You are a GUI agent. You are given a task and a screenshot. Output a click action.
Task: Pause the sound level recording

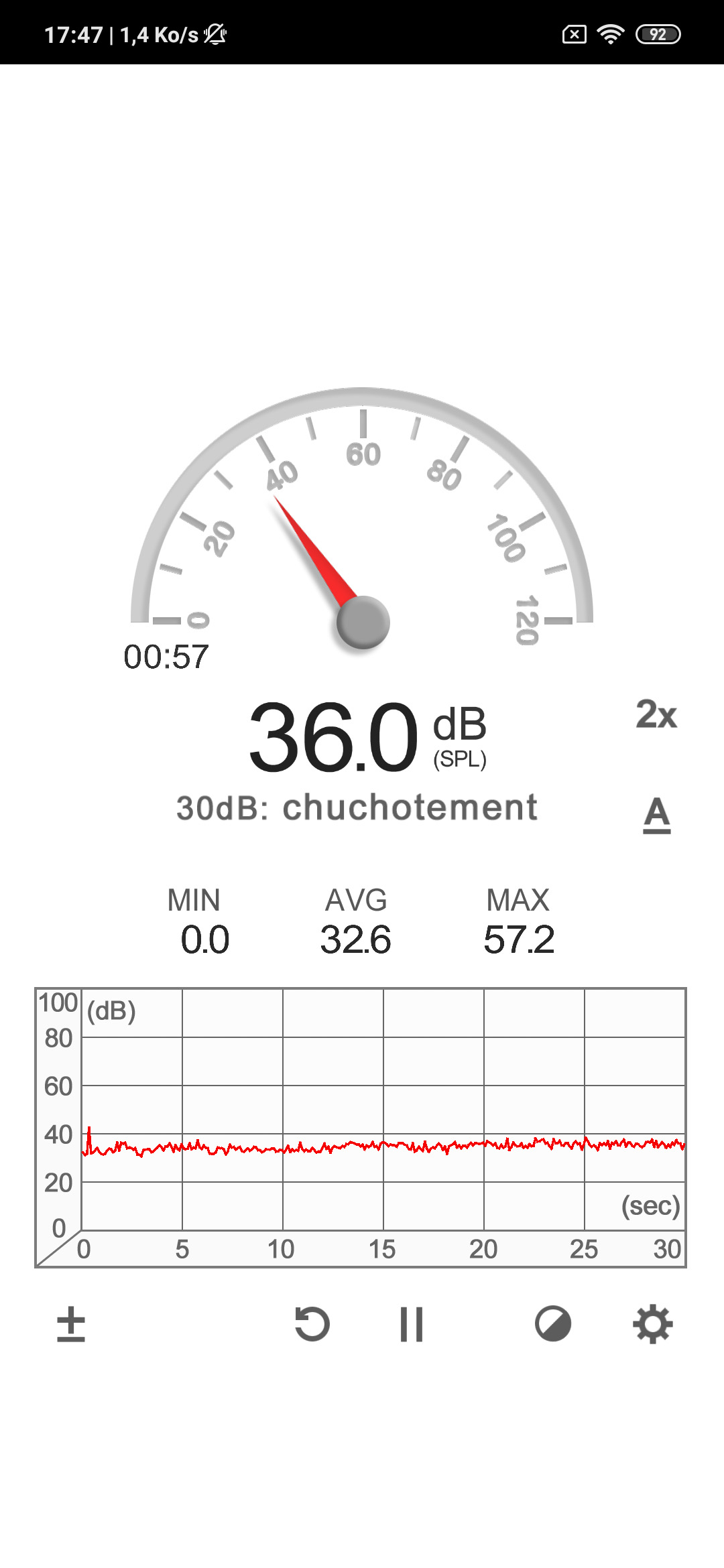click(412, 1324)
